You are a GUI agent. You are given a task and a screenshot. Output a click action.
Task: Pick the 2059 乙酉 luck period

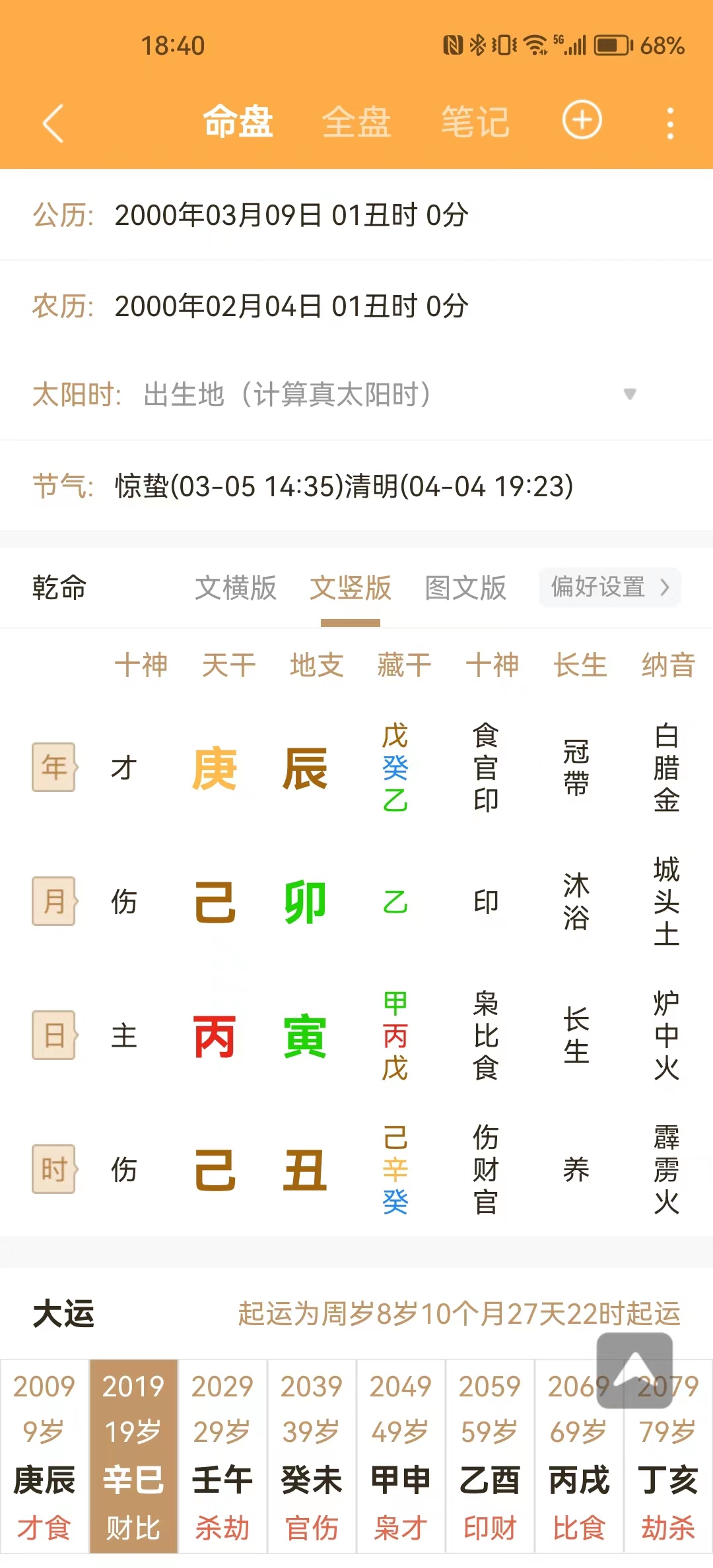[x=490, y=1456]
